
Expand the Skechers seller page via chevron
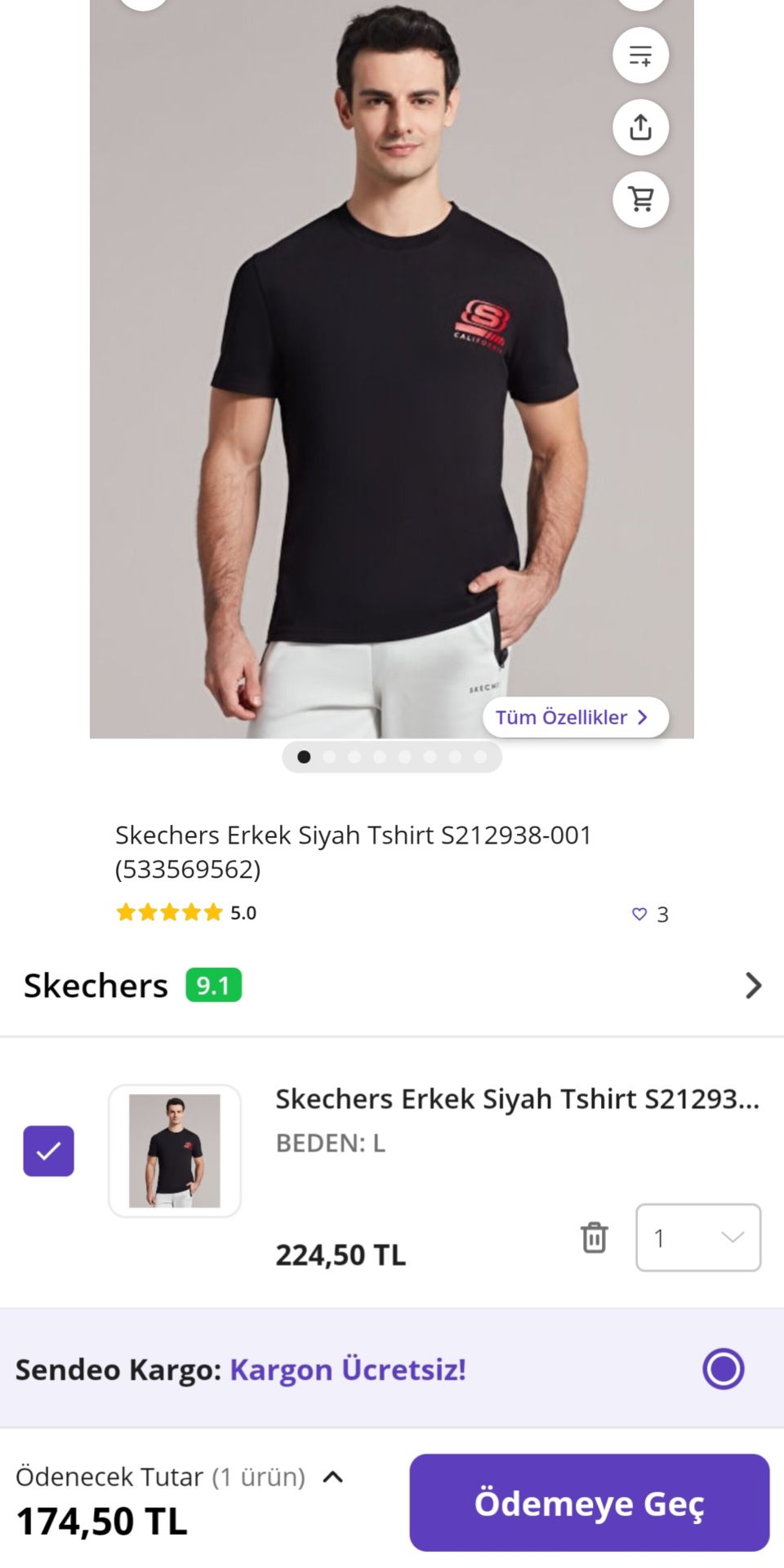coord(753,986)
